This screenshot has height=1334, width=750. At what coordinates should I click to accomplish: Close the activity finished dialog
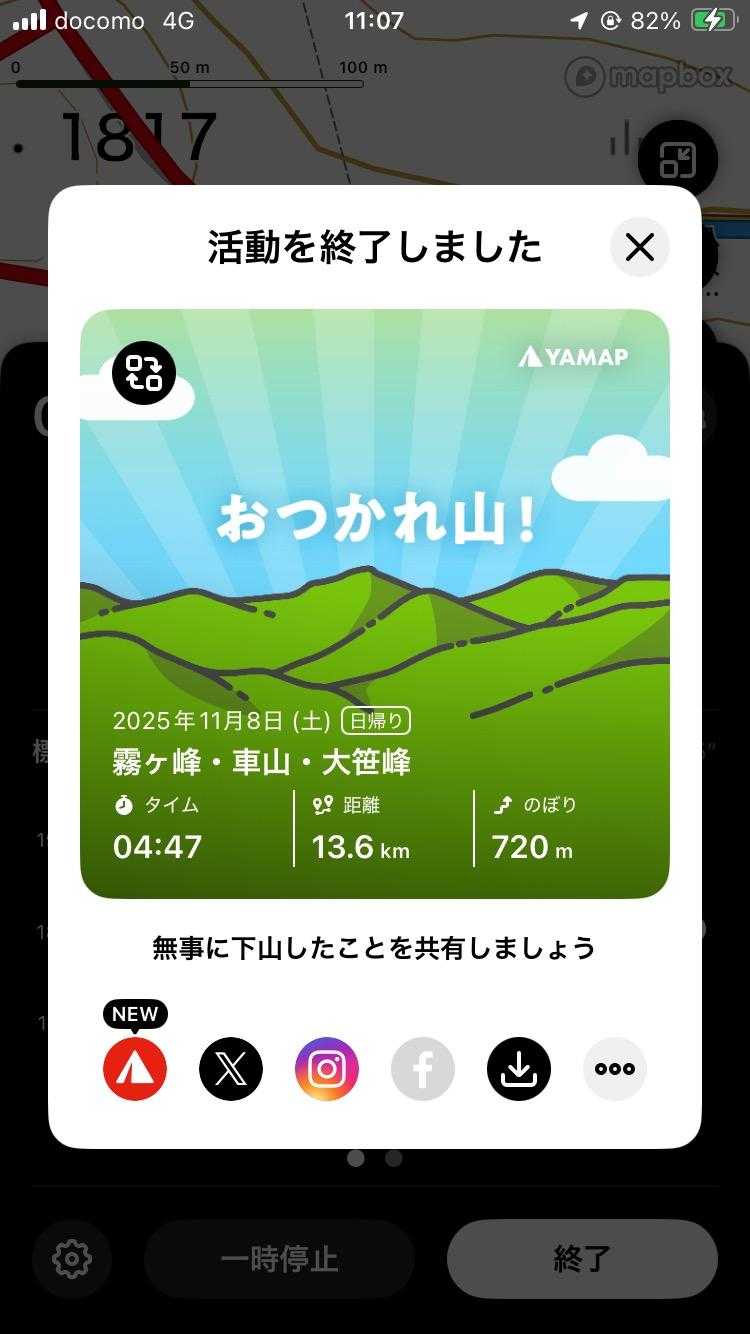coord(640,247)
